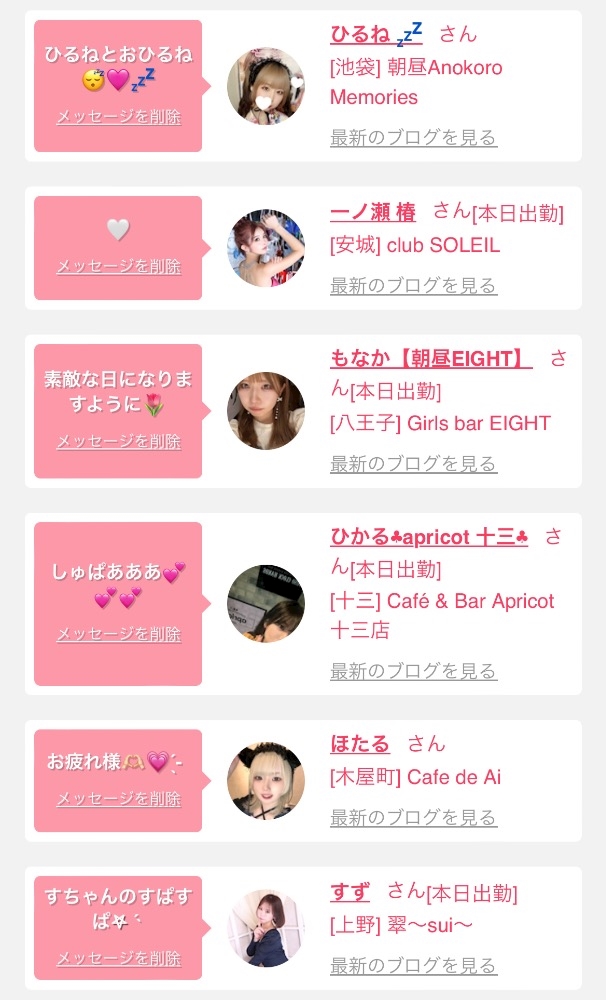
Task: Delete the message sent to すず
Action: click(x=118, y=959)
